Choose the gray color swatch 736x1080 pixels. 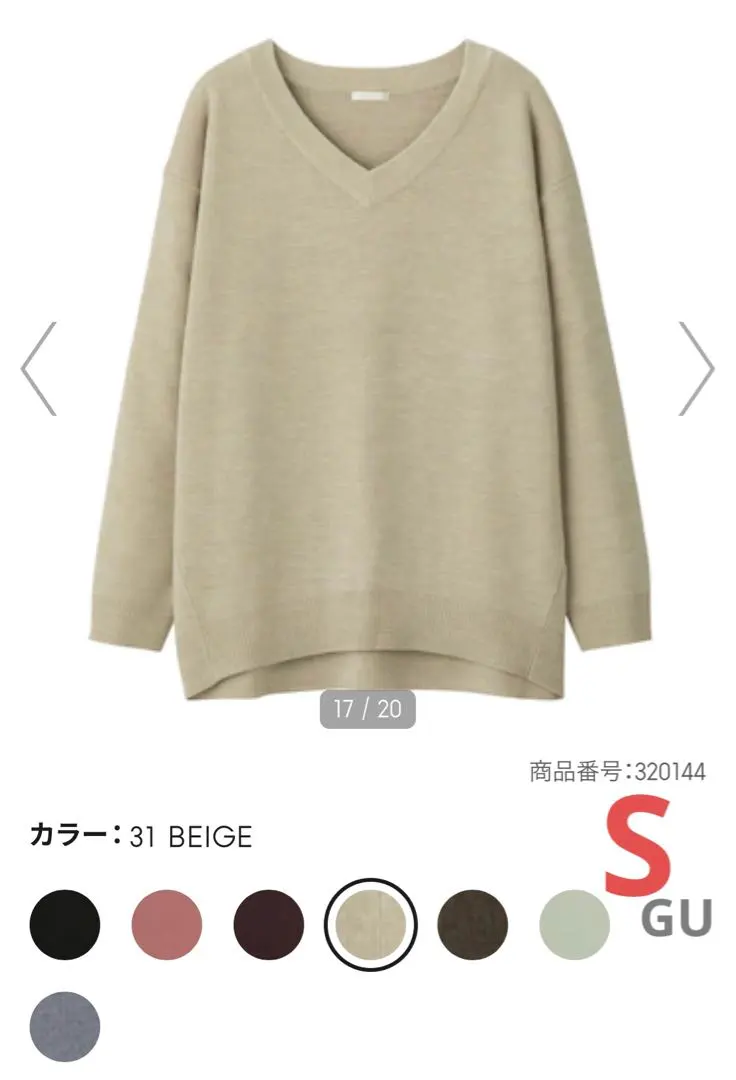click(x=65, y=1027)
